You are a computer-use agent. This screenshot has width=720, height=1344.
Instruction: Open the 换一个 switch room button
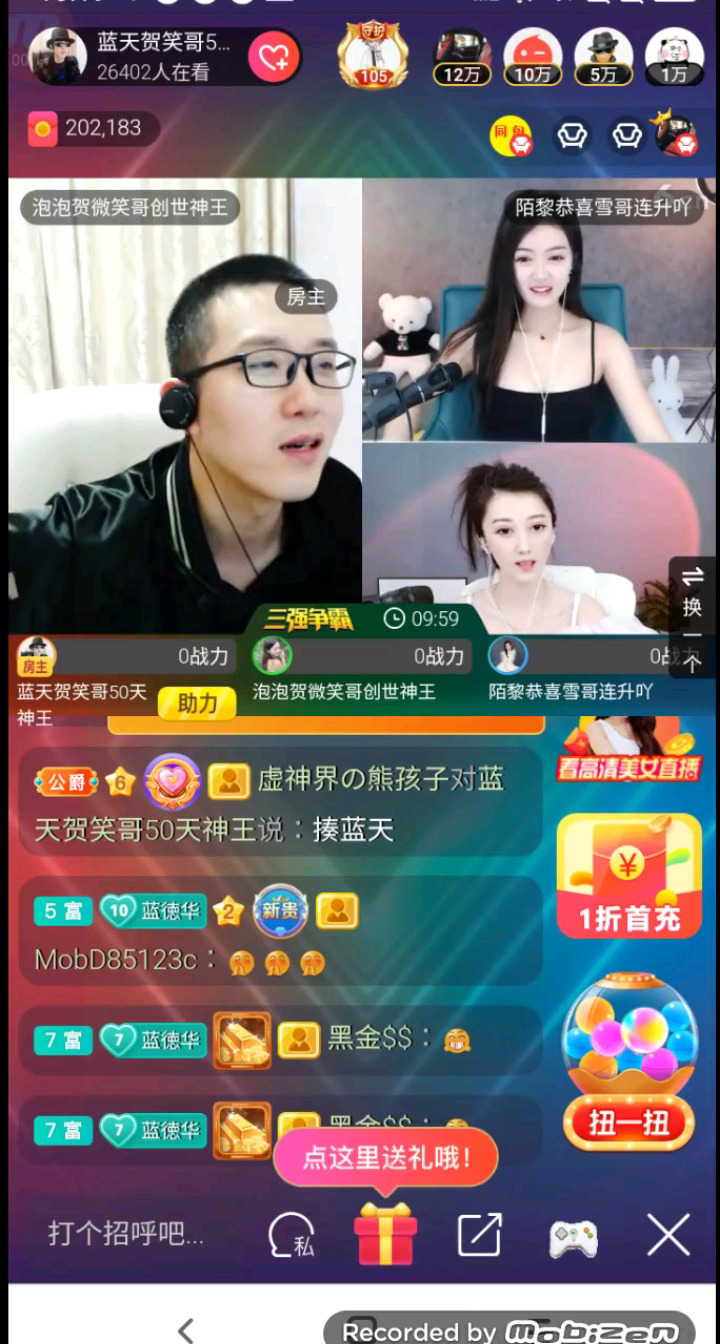tap(692, 617)
